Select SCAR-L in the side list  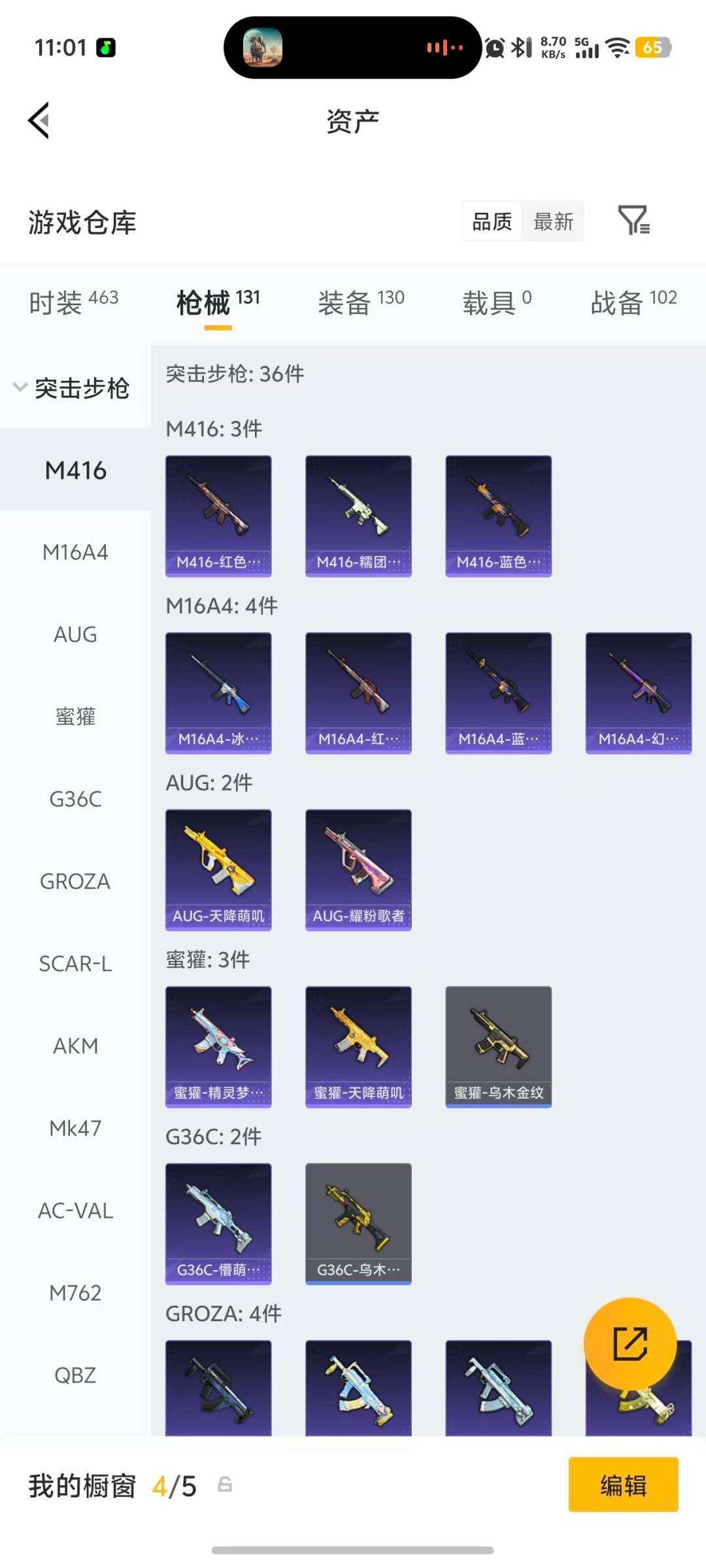pyautogui.click(x=75, y=964)
